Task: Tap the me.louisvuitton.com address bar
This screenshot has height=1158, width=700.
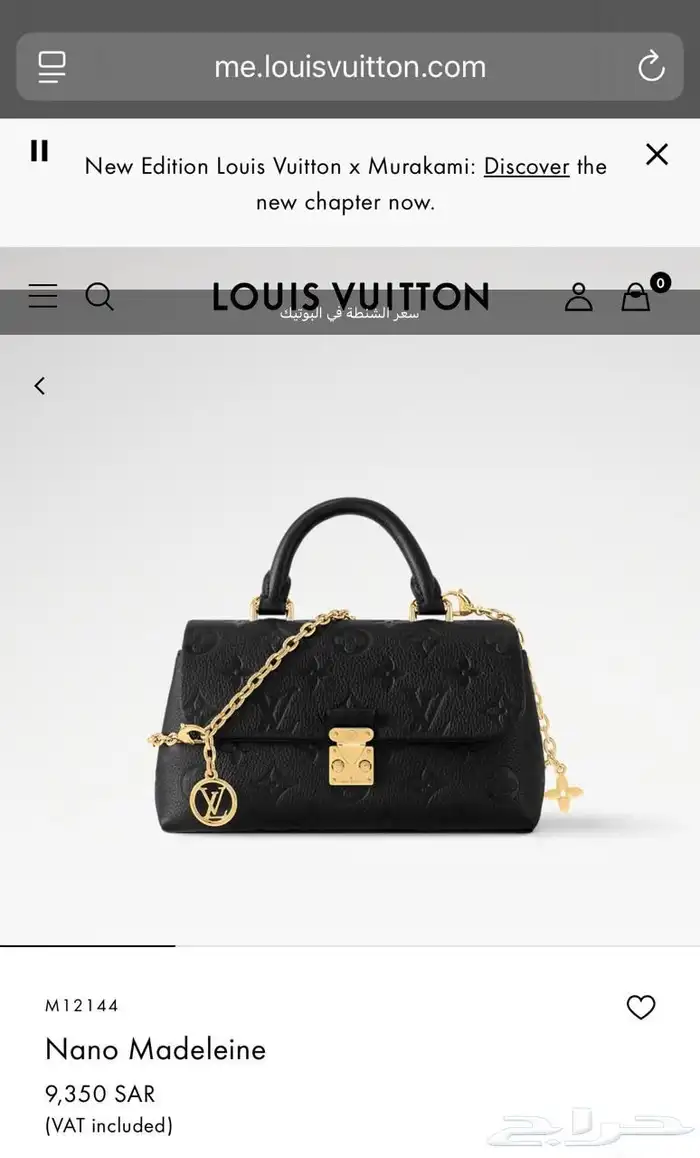Action: point(350,67)
